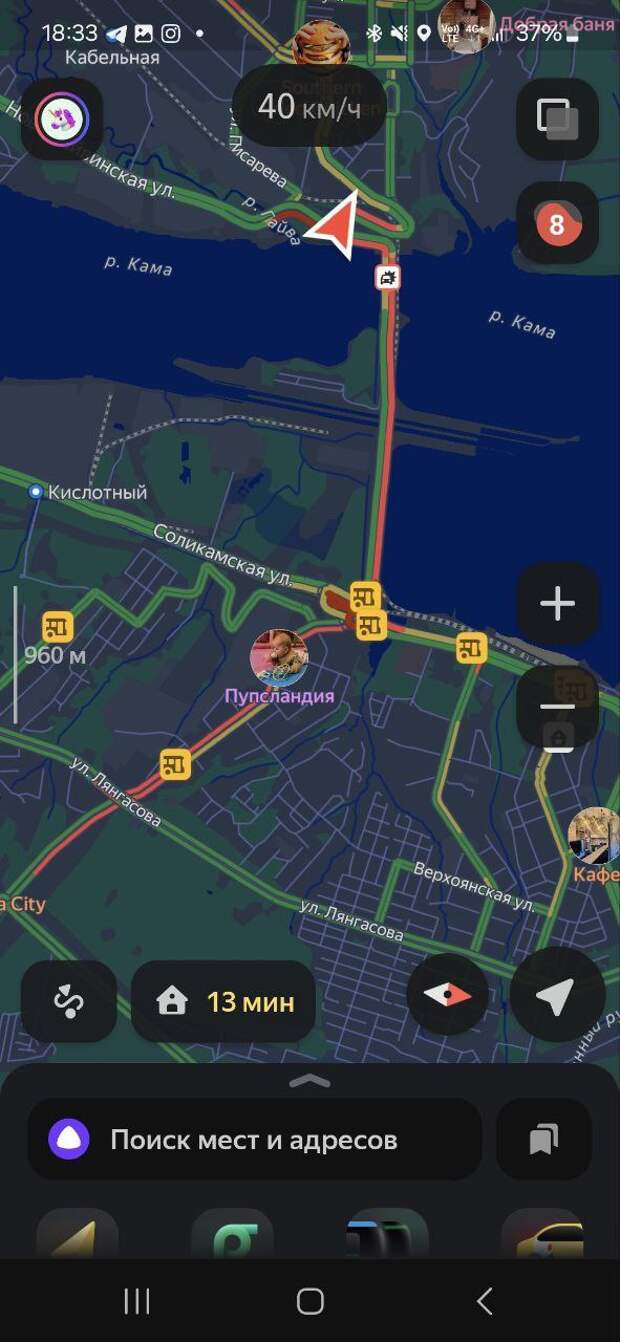Open route builder button
Image resolution: width=620 pixels, height=1342 pixels.
pos(69,1001)
